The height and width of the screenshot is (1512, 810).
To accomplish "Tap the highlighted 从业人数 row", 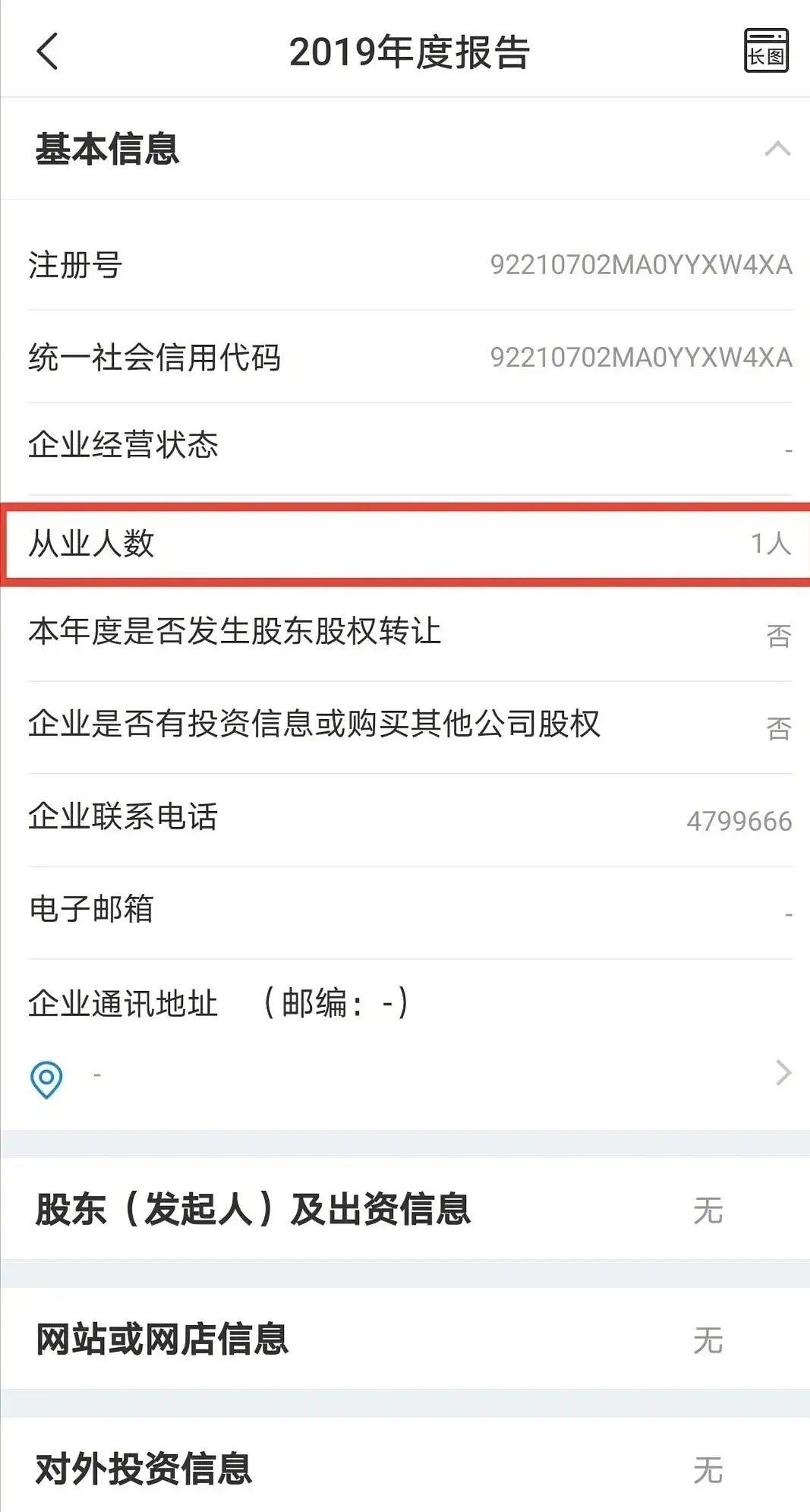I will [x=405, y=542].
